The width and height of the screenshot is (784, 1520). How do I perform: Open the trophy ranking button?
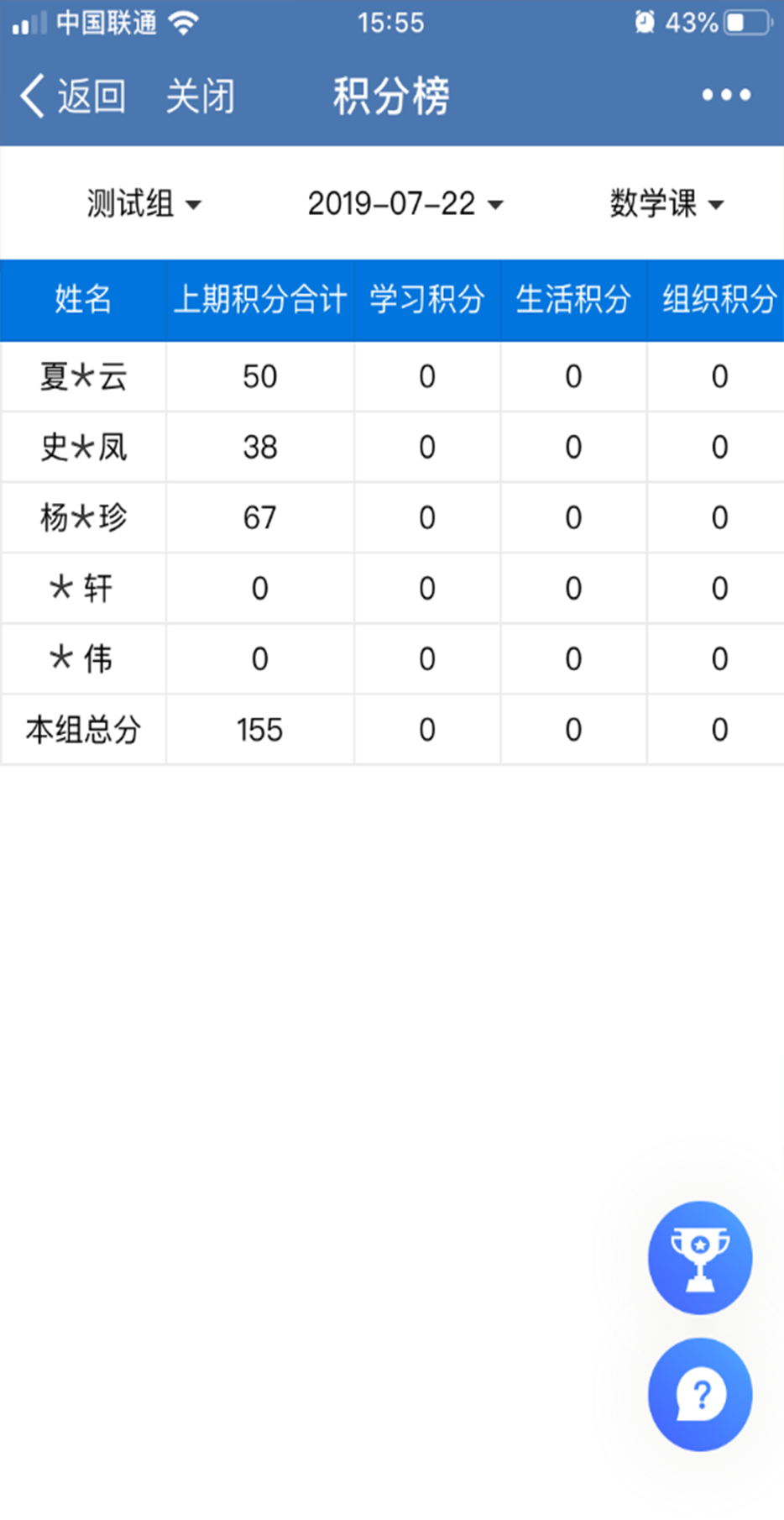click(x=700, y=1257)
